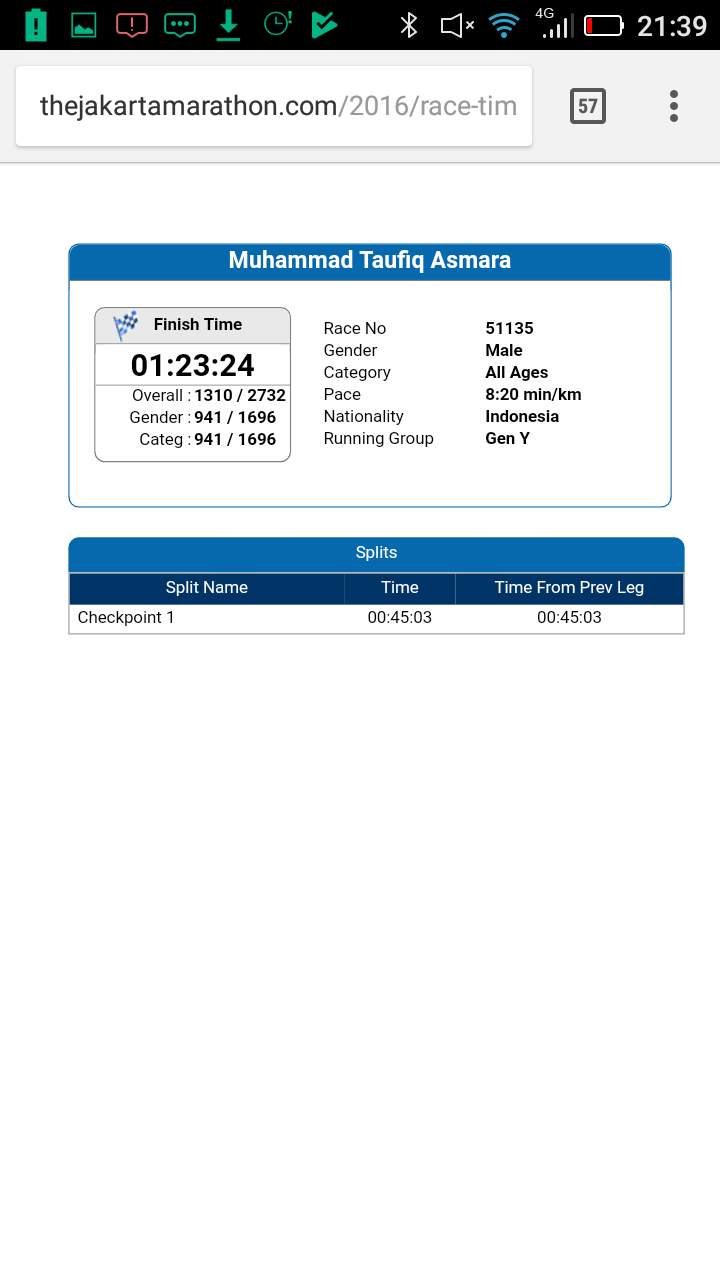Tap the browser address bar
The width and height of the screenshot is (720, 1280).
click(275, 106)
